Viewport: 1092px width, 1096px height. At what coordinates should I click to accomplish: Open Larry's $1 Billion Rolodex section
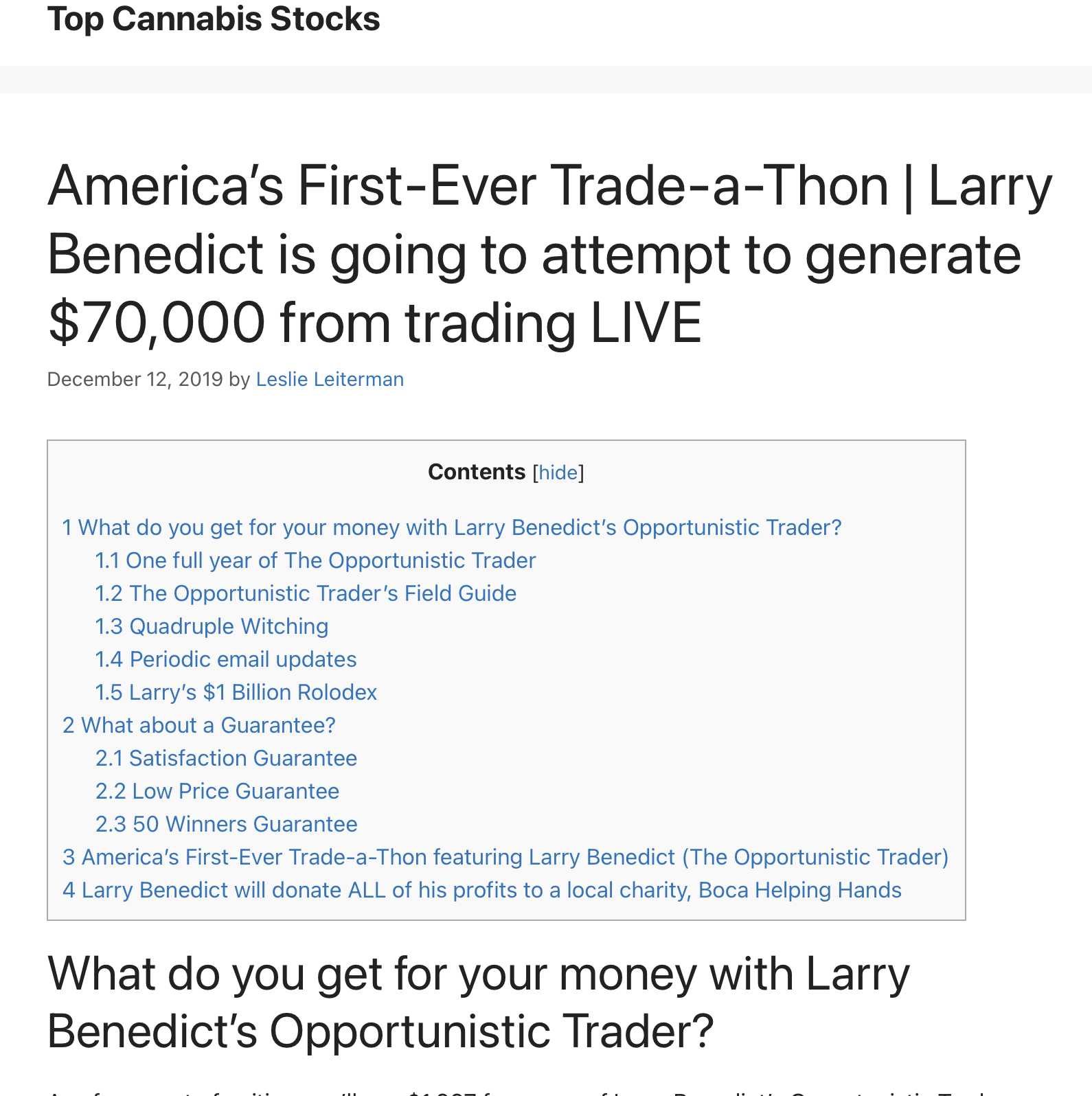coord(236,692)
